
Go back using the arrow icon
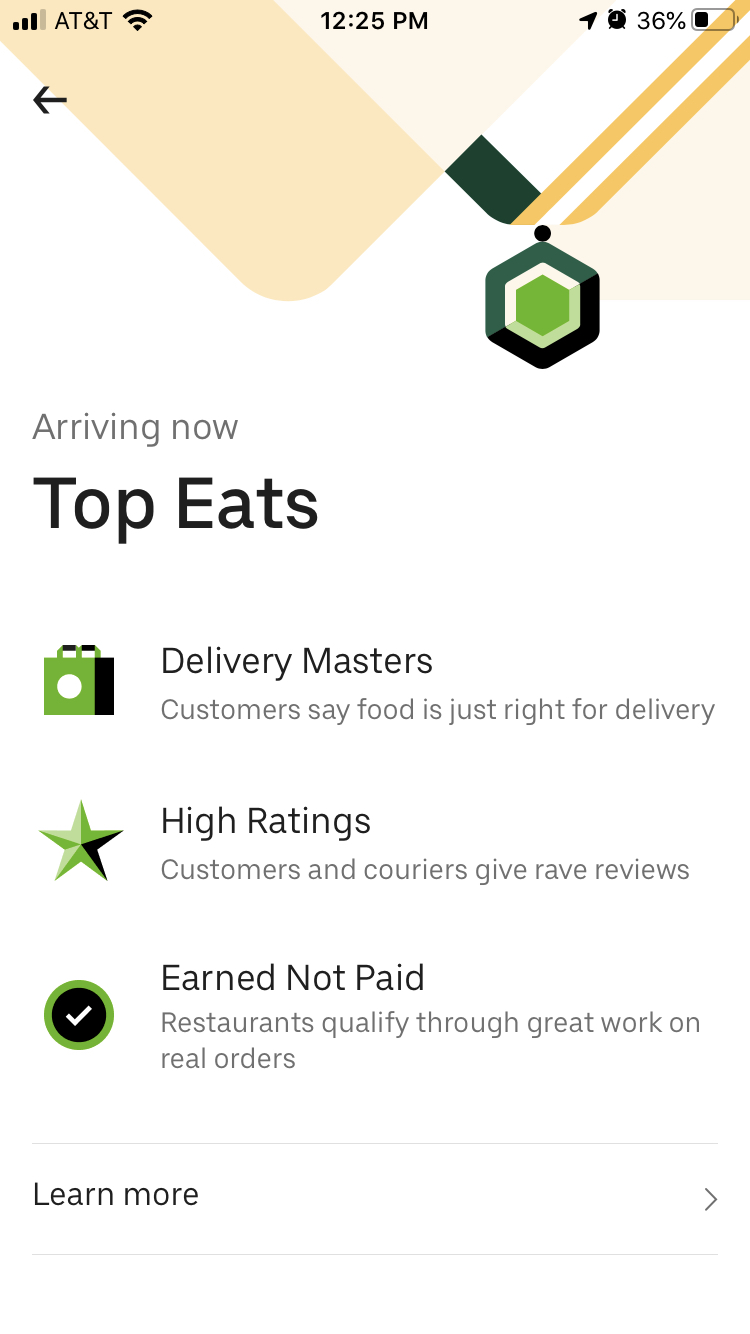[49, 100]
